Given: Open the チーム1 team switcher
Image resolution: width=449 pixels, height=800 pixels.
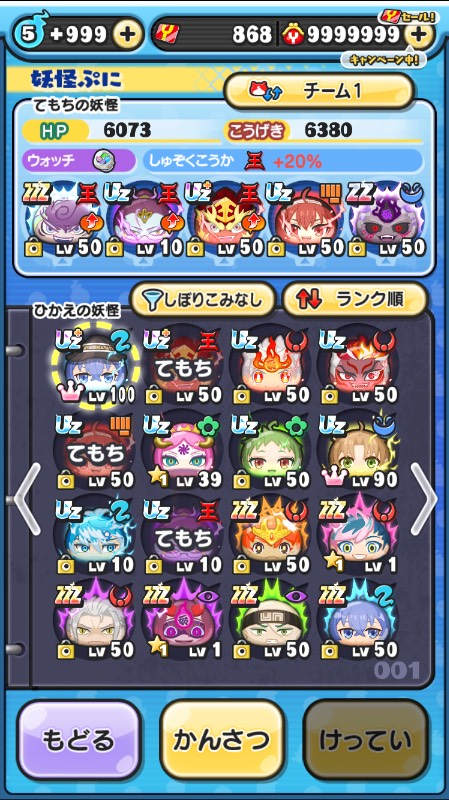Looking at the screenshot, I should tap(319, 91).
